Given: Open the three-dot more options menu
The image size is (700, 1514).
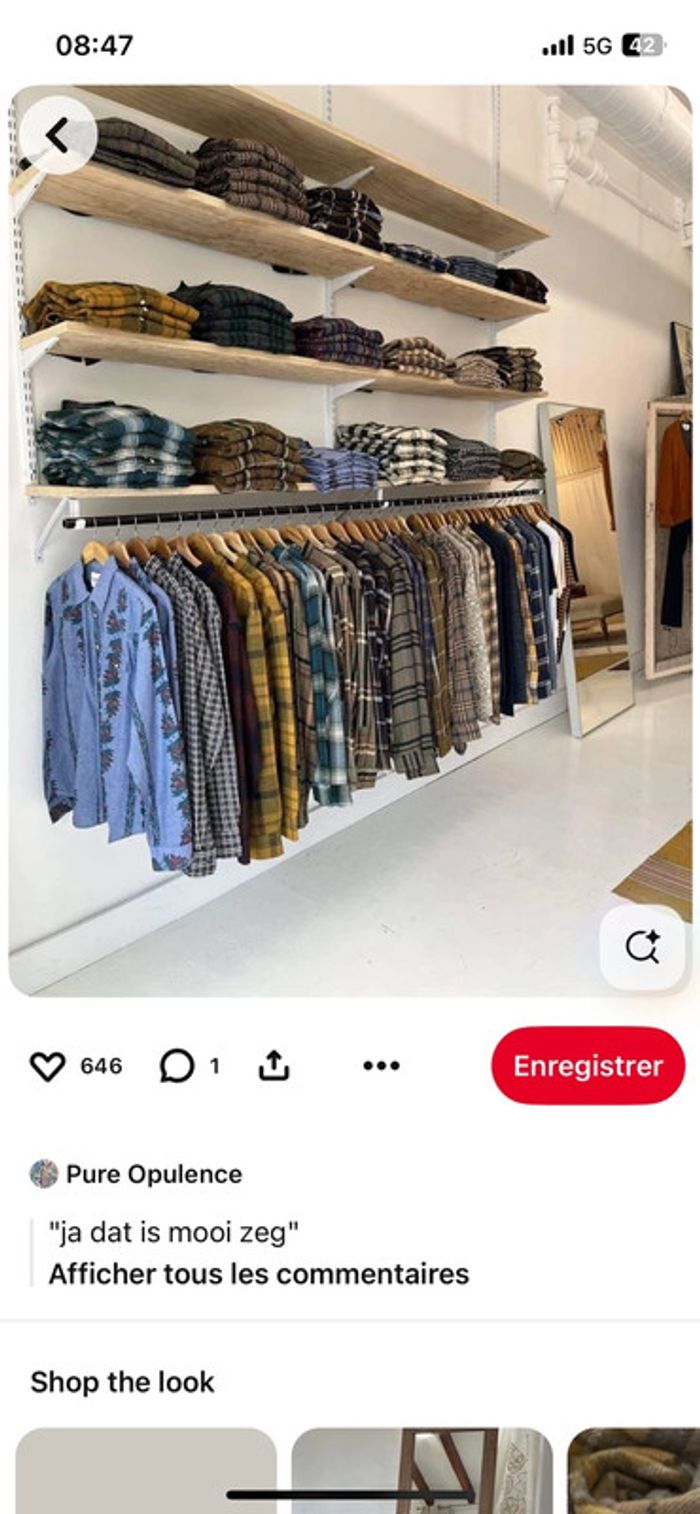Looking at the screenshot, I should [381, 1066].
